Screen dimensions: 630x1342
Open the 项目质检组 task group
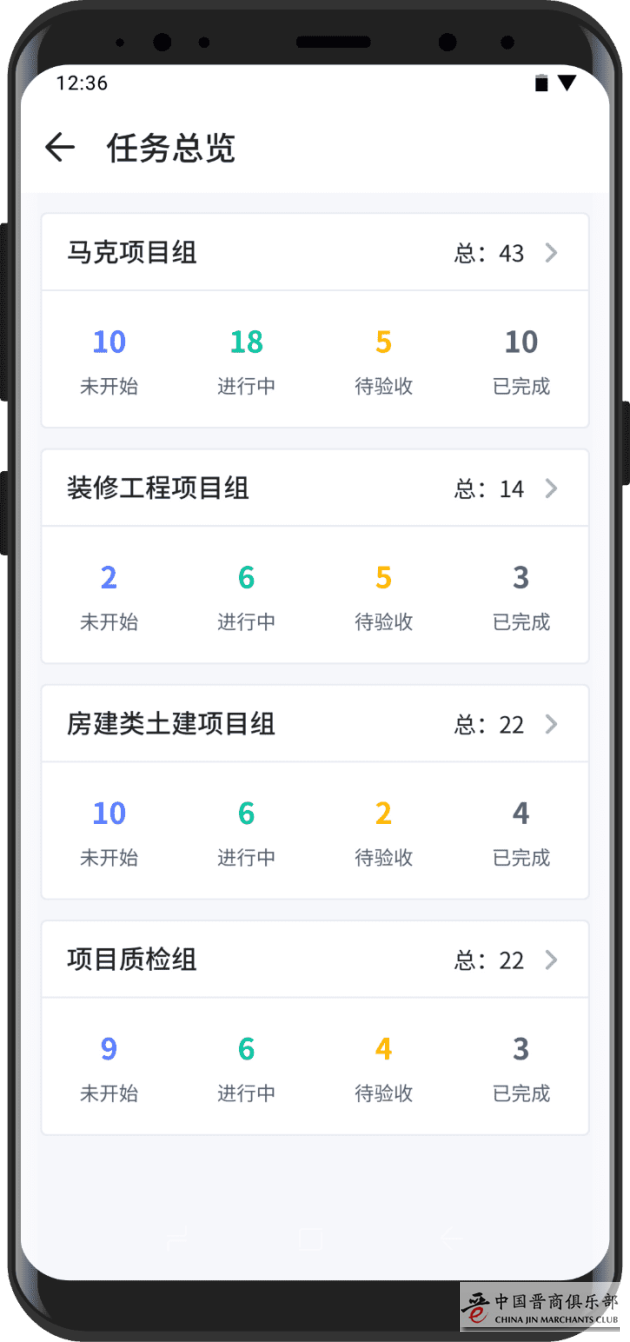tap(314, 960)
